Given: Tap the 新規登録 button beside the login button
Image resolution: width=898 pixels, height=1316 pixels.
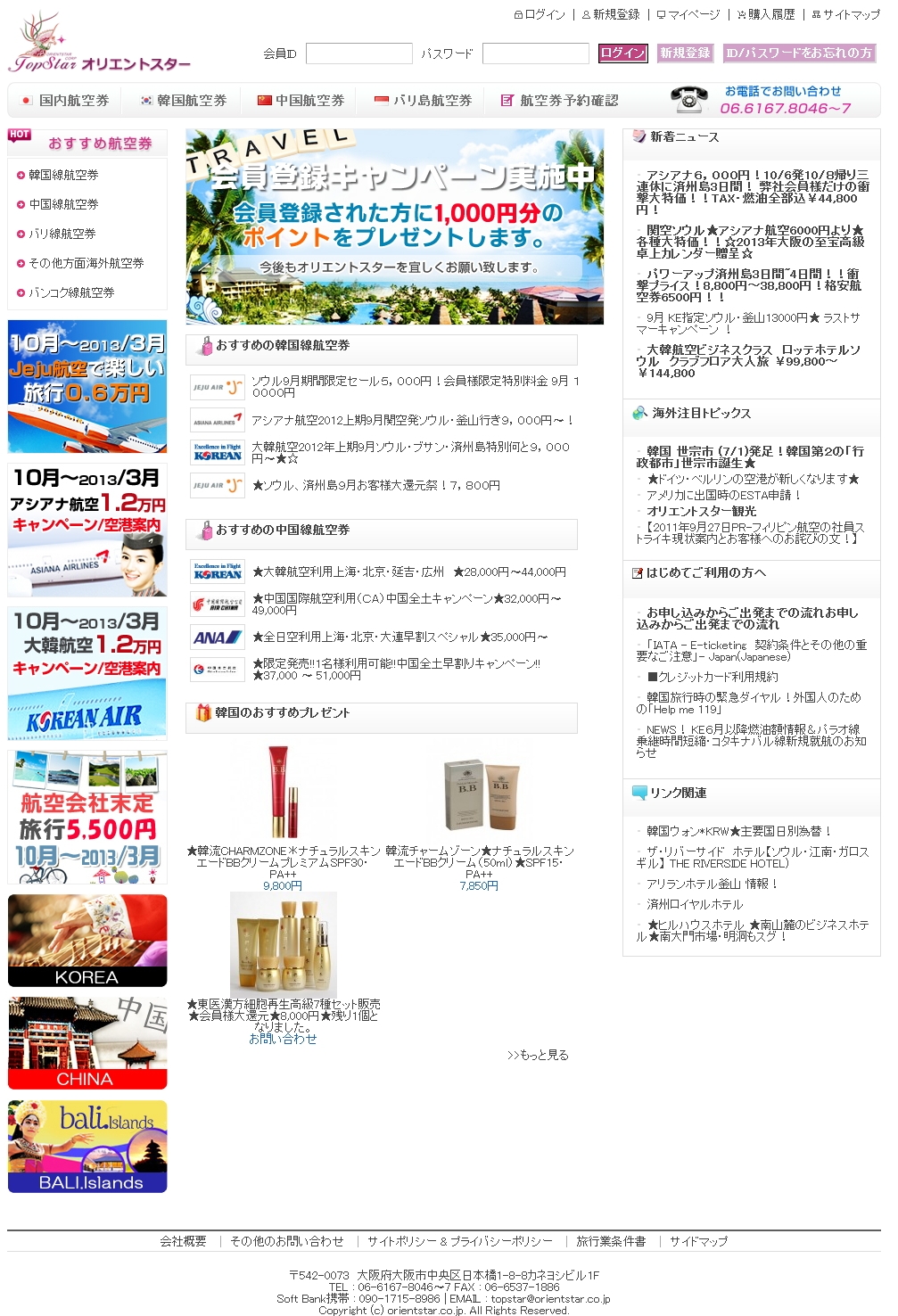Looking at the screenshot, I should click(685, 53).
